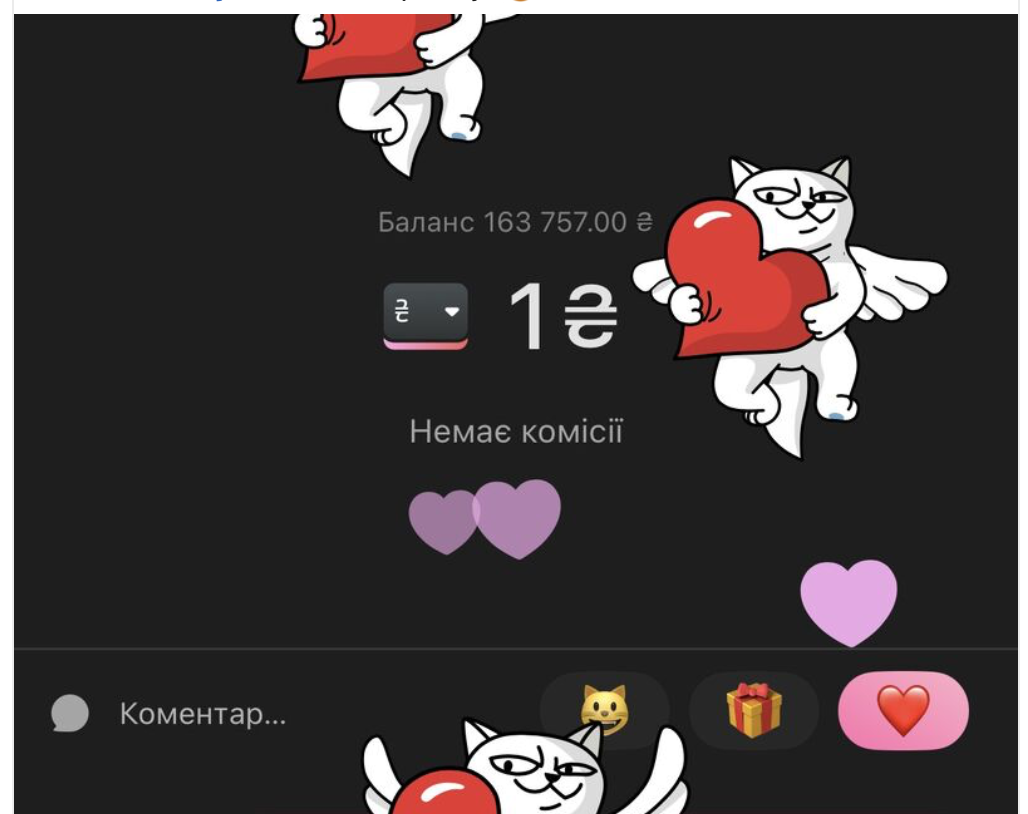
Task: Select the cat emoji sticker button
Action: pos(604,709)
